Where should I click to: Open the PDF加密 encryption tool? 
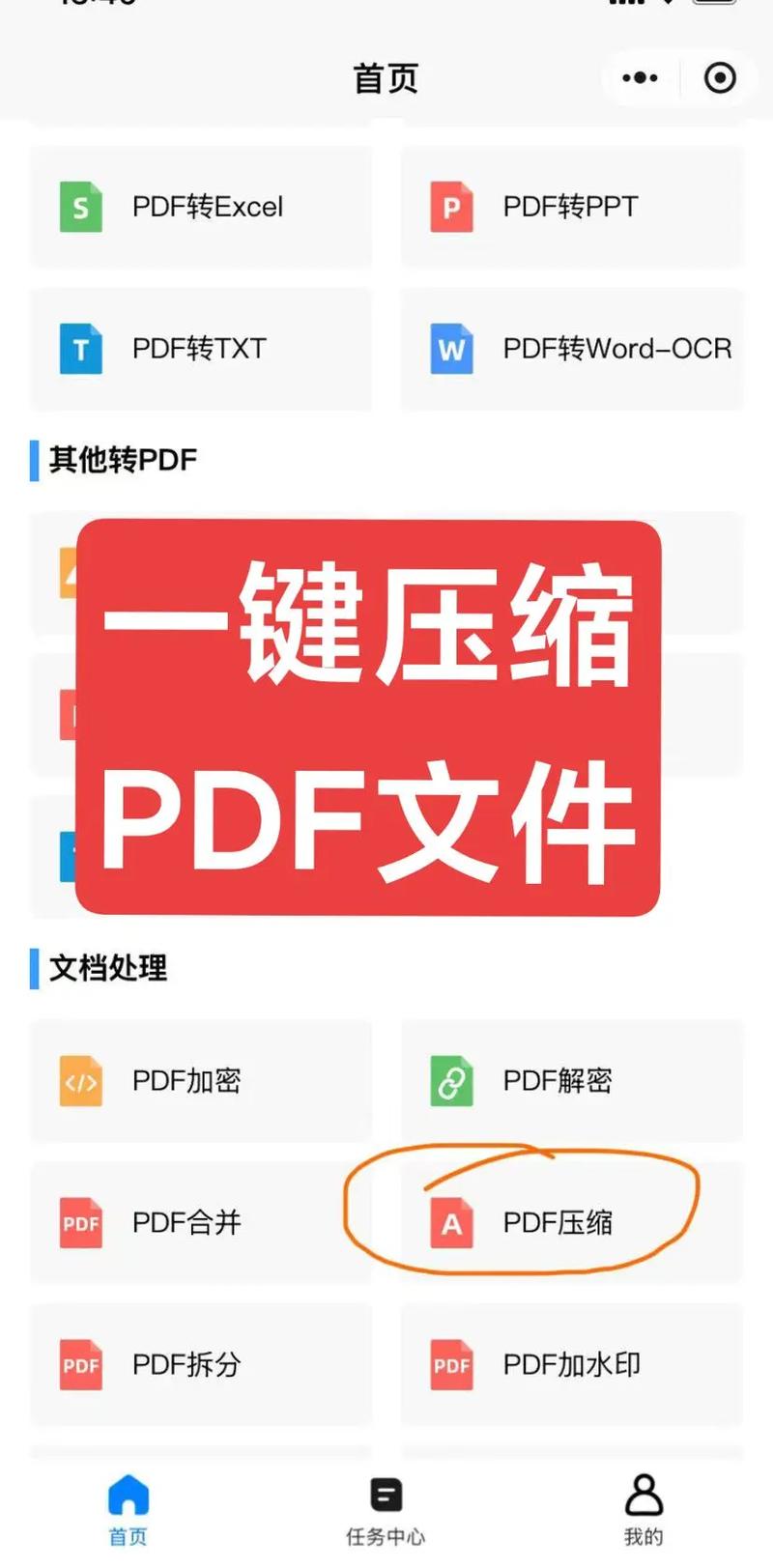[201, 1081]
